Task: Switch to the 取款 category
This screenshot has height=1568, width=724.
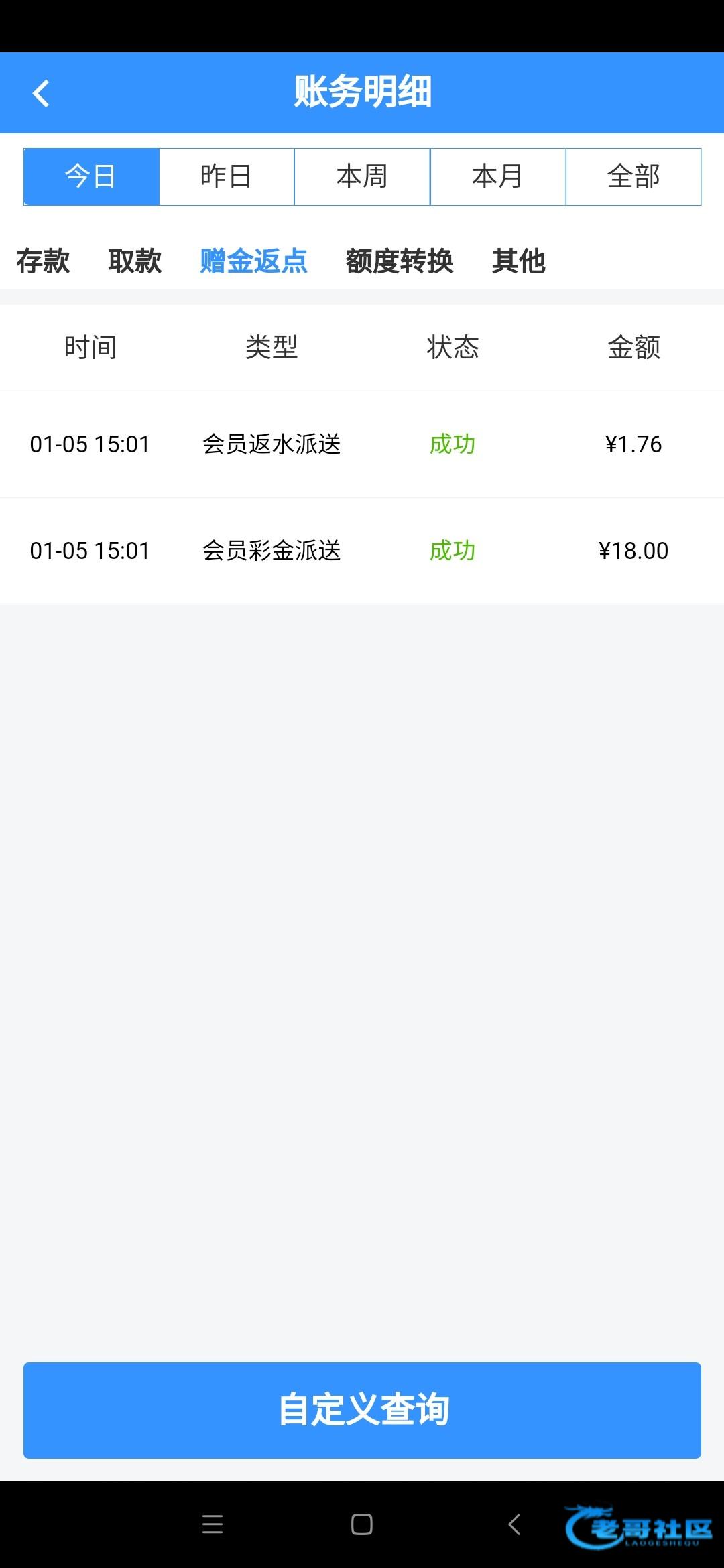Action: [x=135, y=261]
